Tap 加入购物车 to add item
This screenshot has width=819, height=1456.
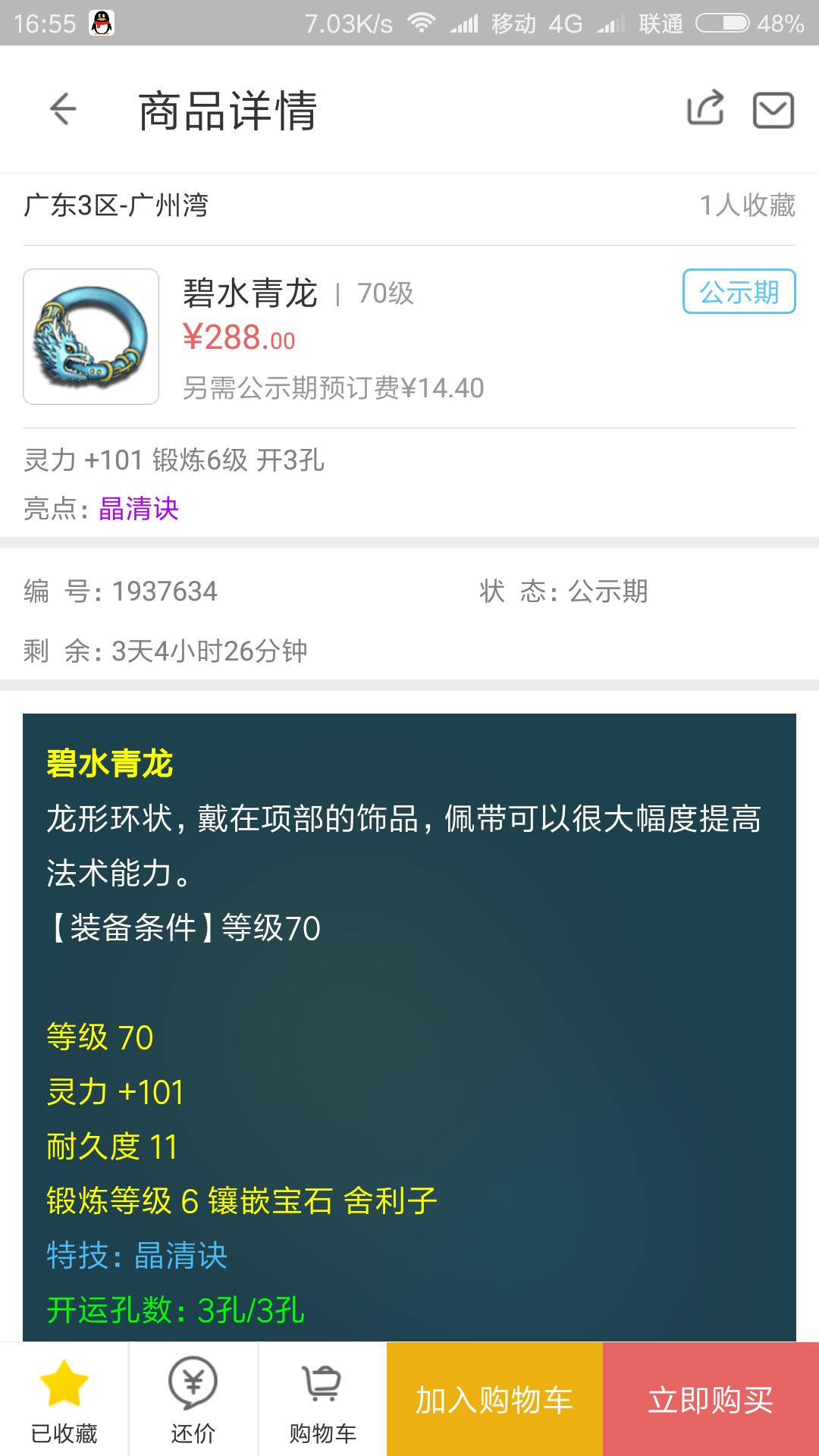(x=494, y=1399)
